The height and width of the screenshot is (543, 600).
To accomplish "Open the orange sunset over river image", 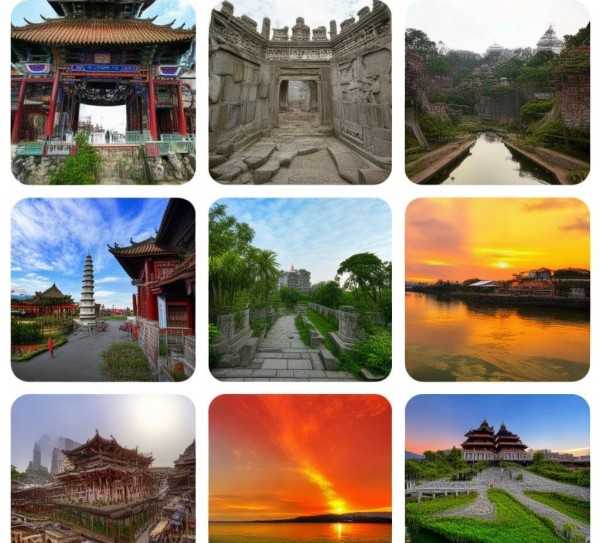I will (497, 289).
